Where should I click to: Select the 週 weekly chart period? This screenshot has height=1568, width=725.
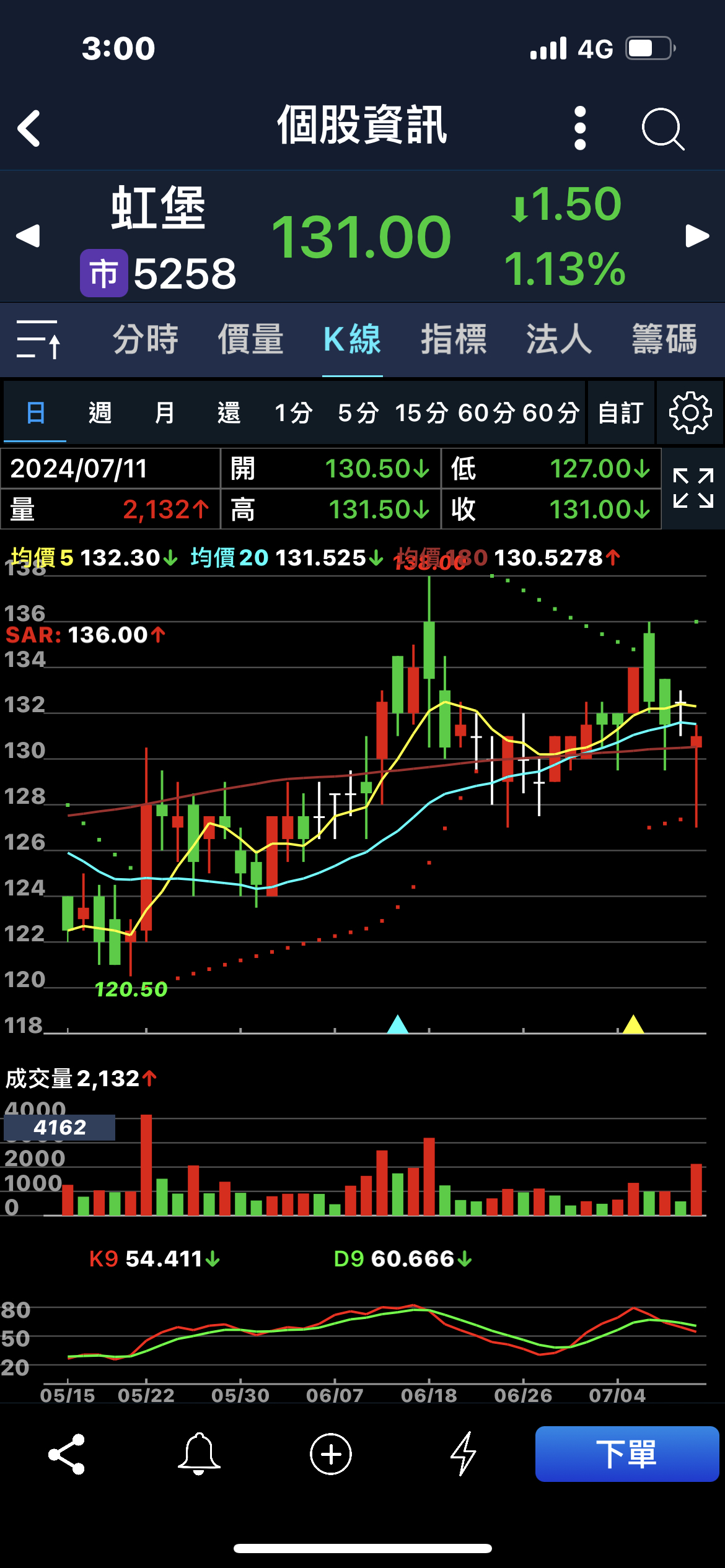click(x=100, y=412)
